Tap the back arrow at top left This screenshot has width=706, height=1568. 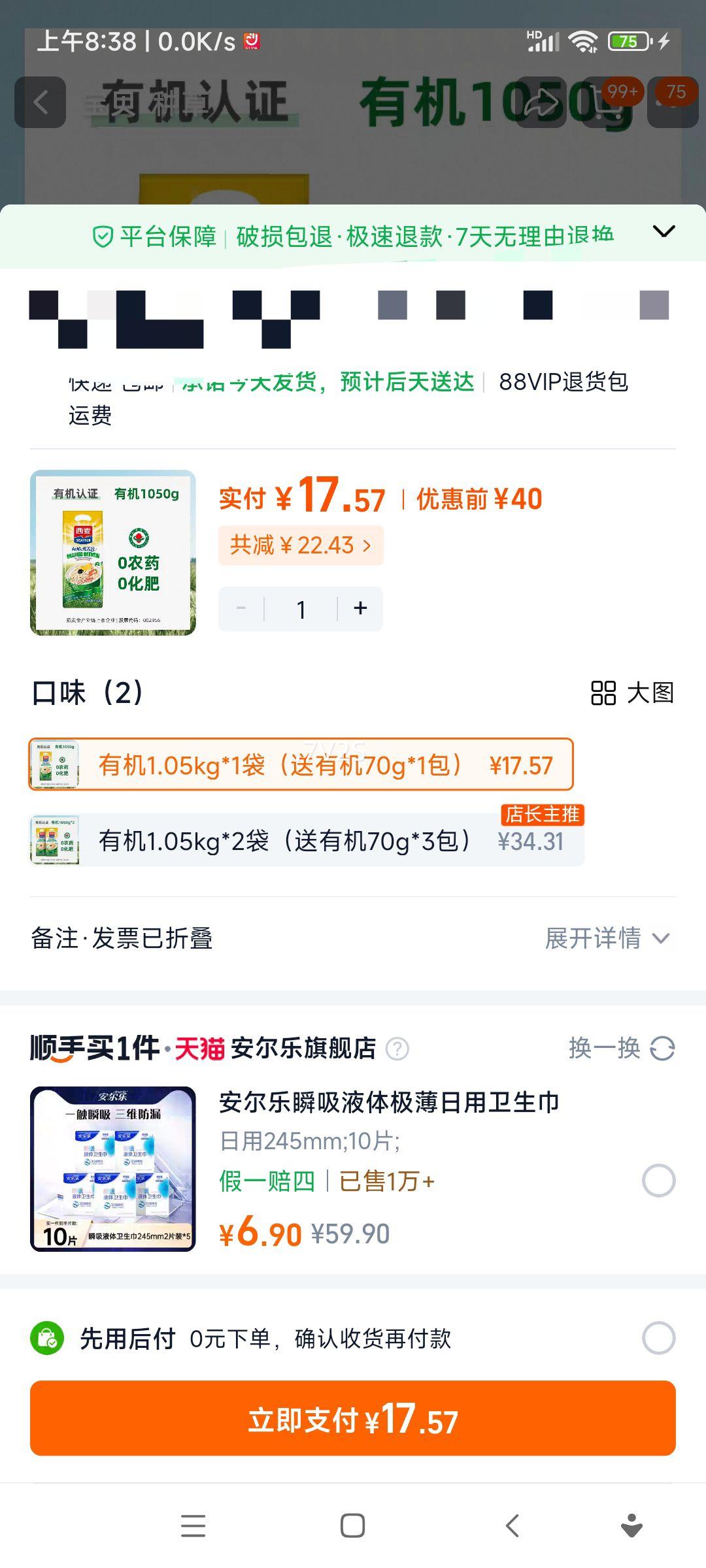coord(41,101)
